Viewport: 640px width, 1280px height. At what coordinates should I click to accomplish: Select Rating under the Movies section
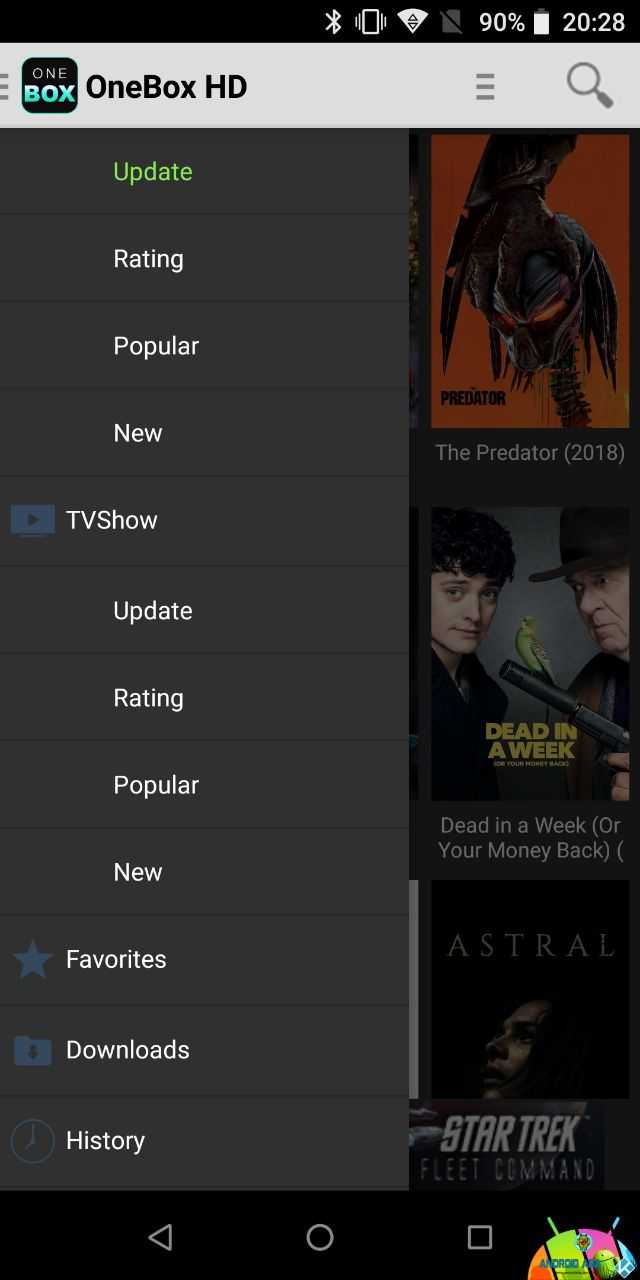(204, 258)
